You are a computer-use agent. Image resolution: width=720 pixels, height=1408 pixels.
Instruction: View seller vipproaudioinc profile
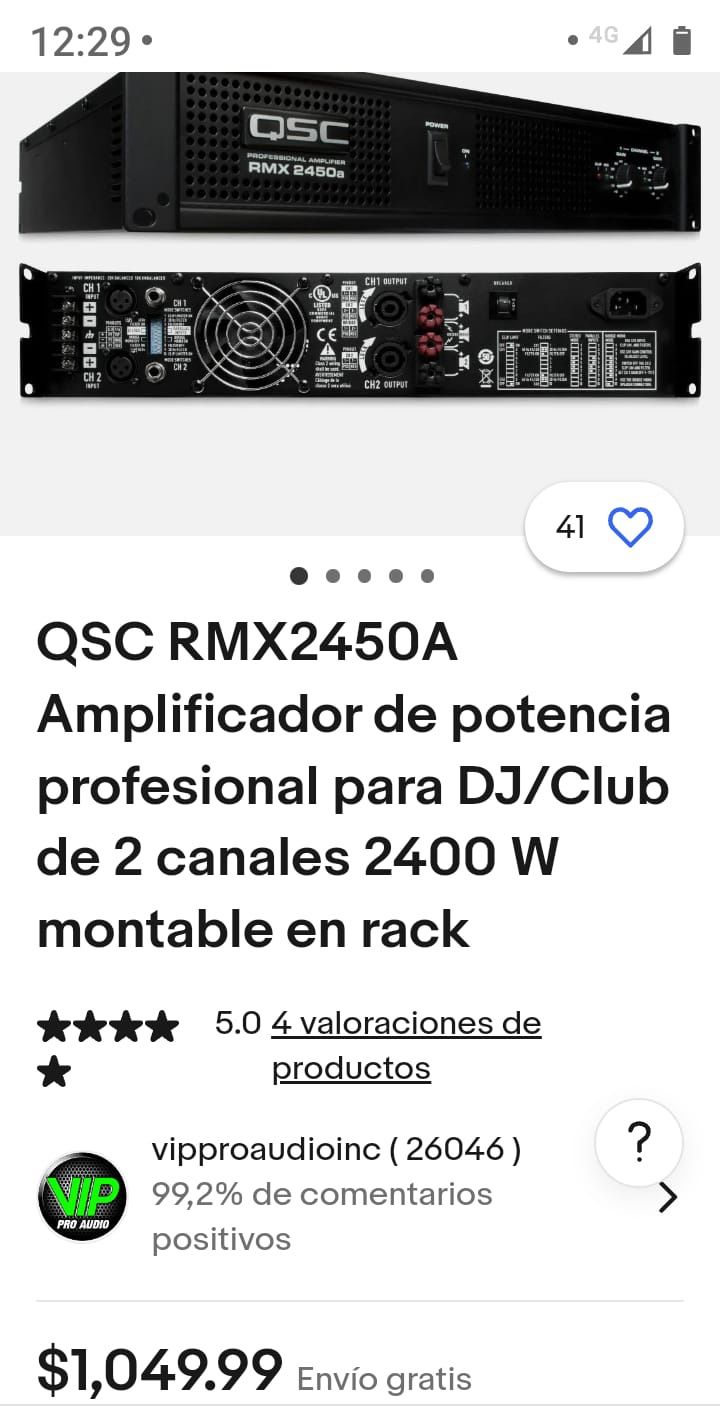(335, 1150)
